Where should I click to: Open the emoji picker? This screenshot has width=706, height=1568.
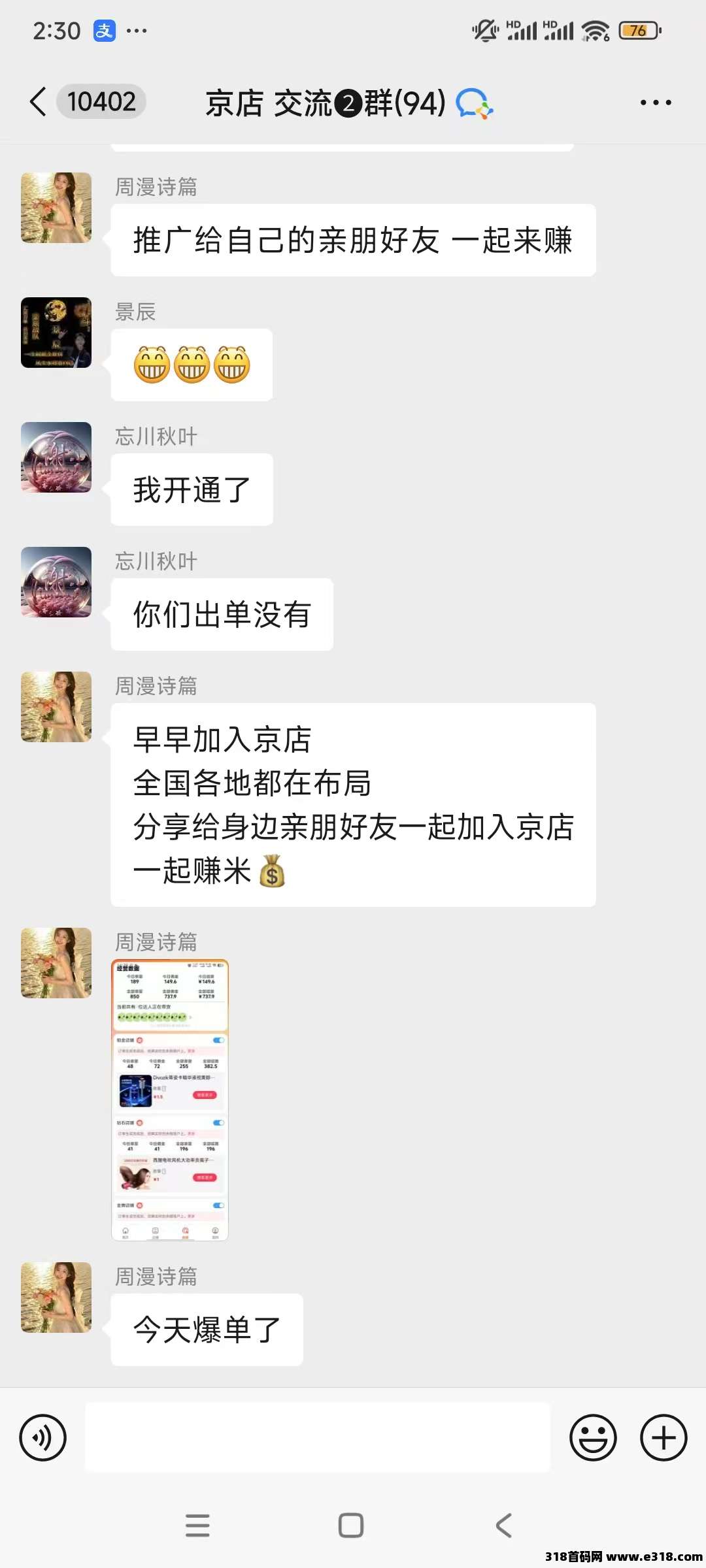pos(593,1437)
